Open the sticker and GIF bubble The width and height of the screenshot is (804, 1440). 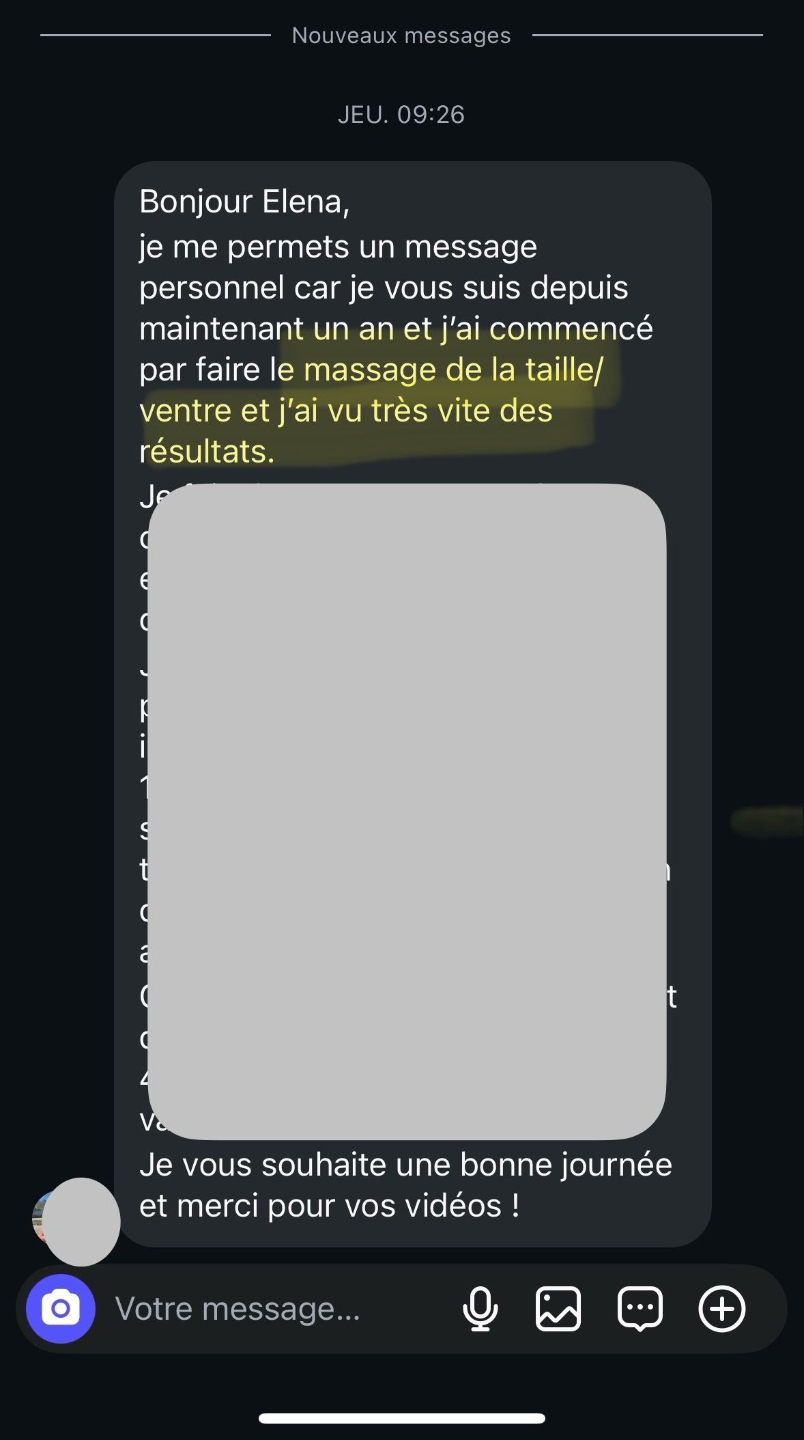640,1308
